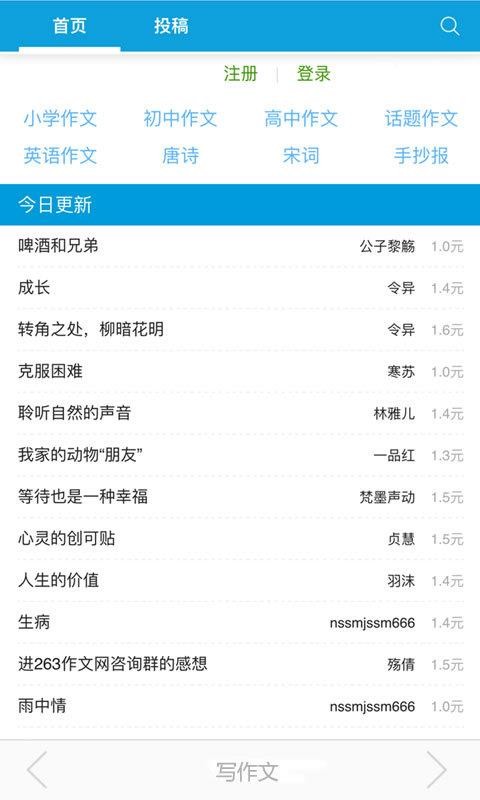
Task: Open the search icon in the top bar
Action: (x=449, y=26)
